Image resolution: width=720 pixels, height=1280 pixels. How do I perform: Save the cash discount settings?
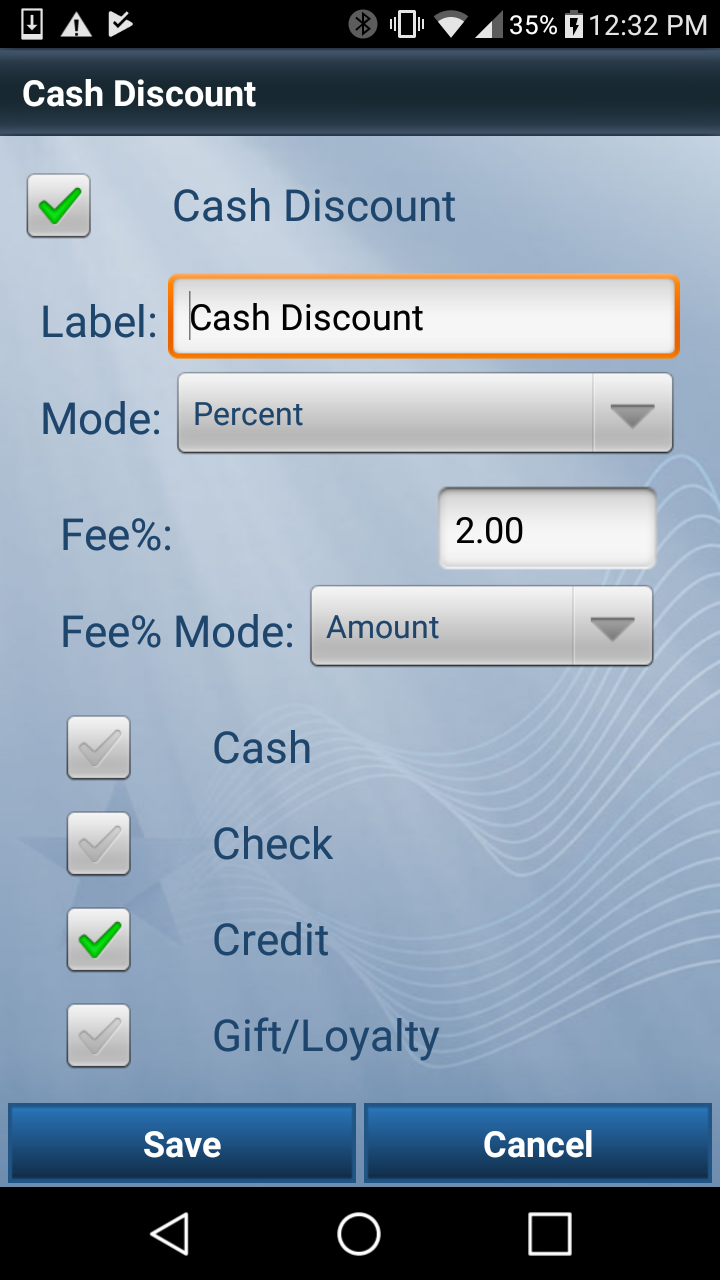pos(182,1144)
